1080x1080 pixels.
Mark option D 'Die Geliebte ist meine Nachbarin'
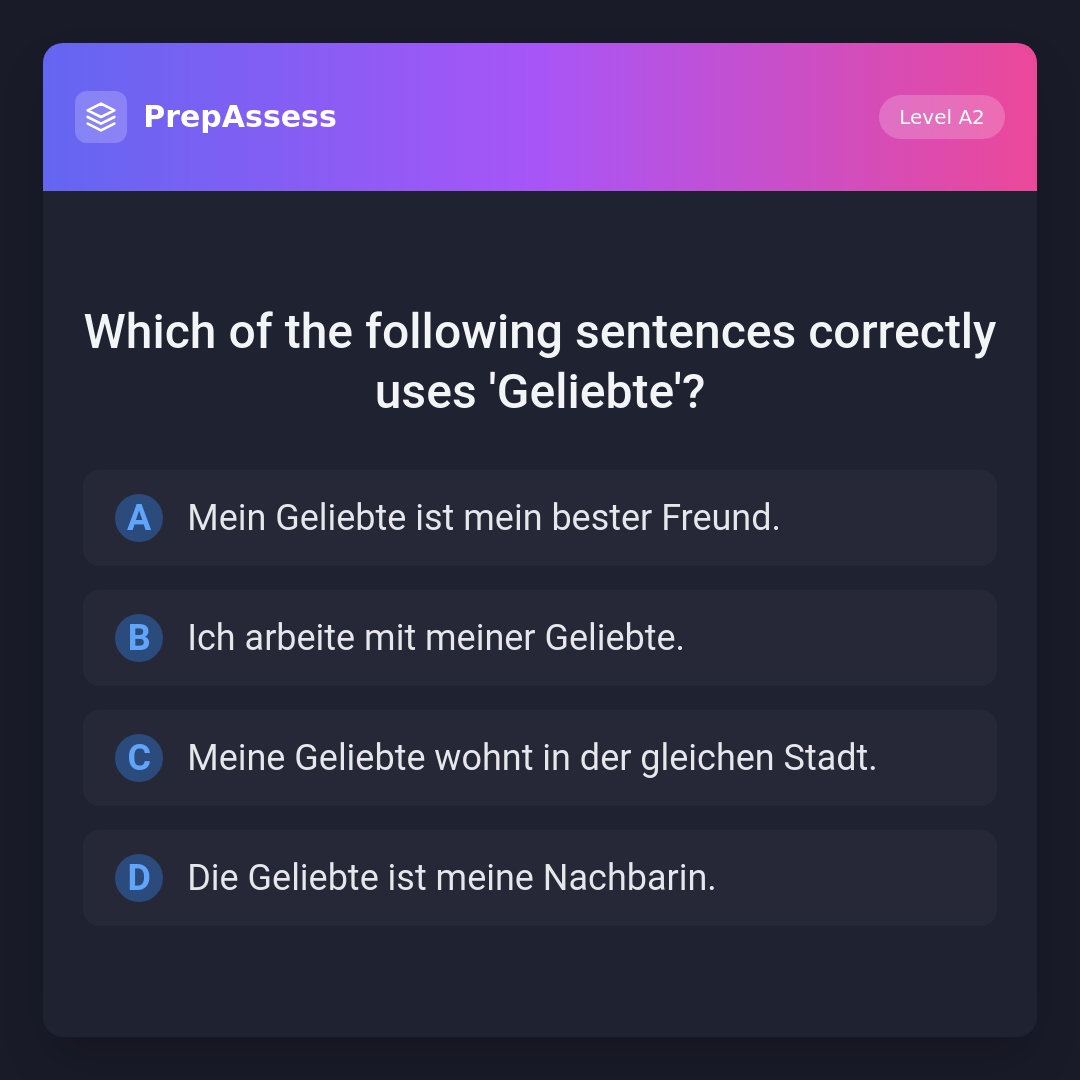pyautogui.click(x=539, y=878)
